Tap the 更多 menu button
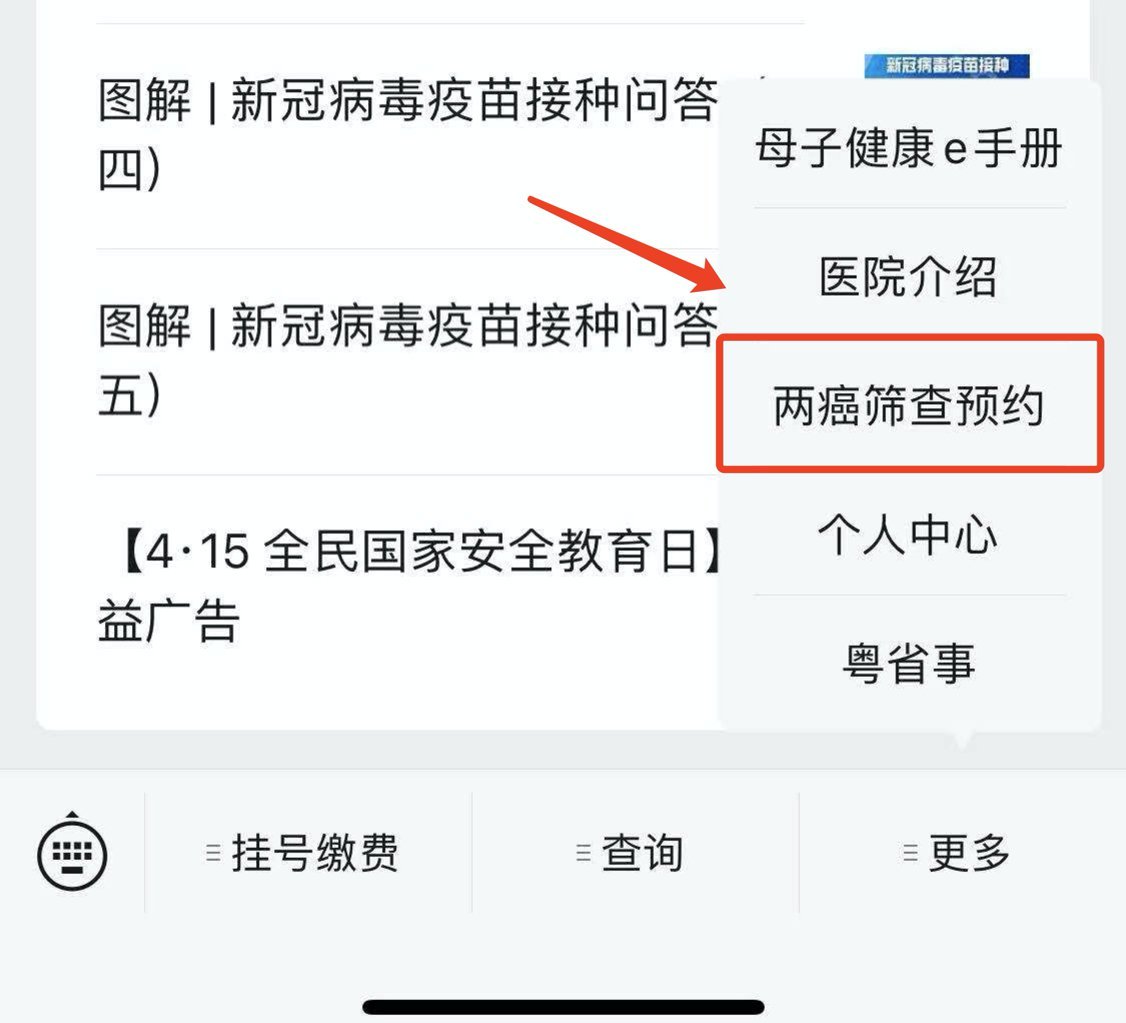The image size is (1126, 1023). click(962, 853)
